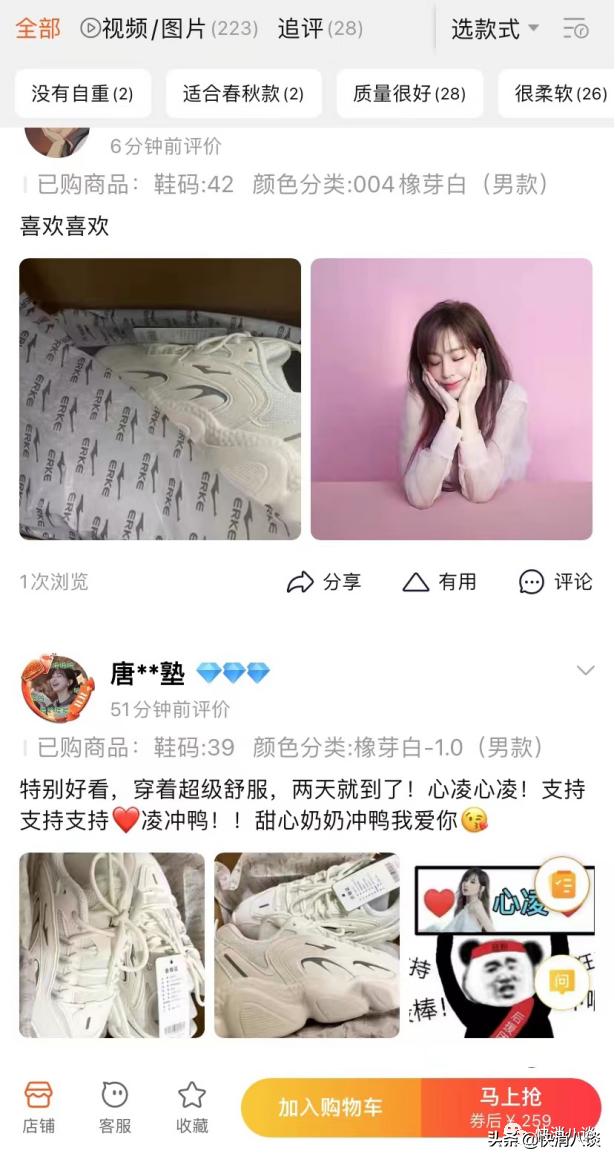
Task: Tap 收藏 to favorite the item
Action: coord(192,1107)
